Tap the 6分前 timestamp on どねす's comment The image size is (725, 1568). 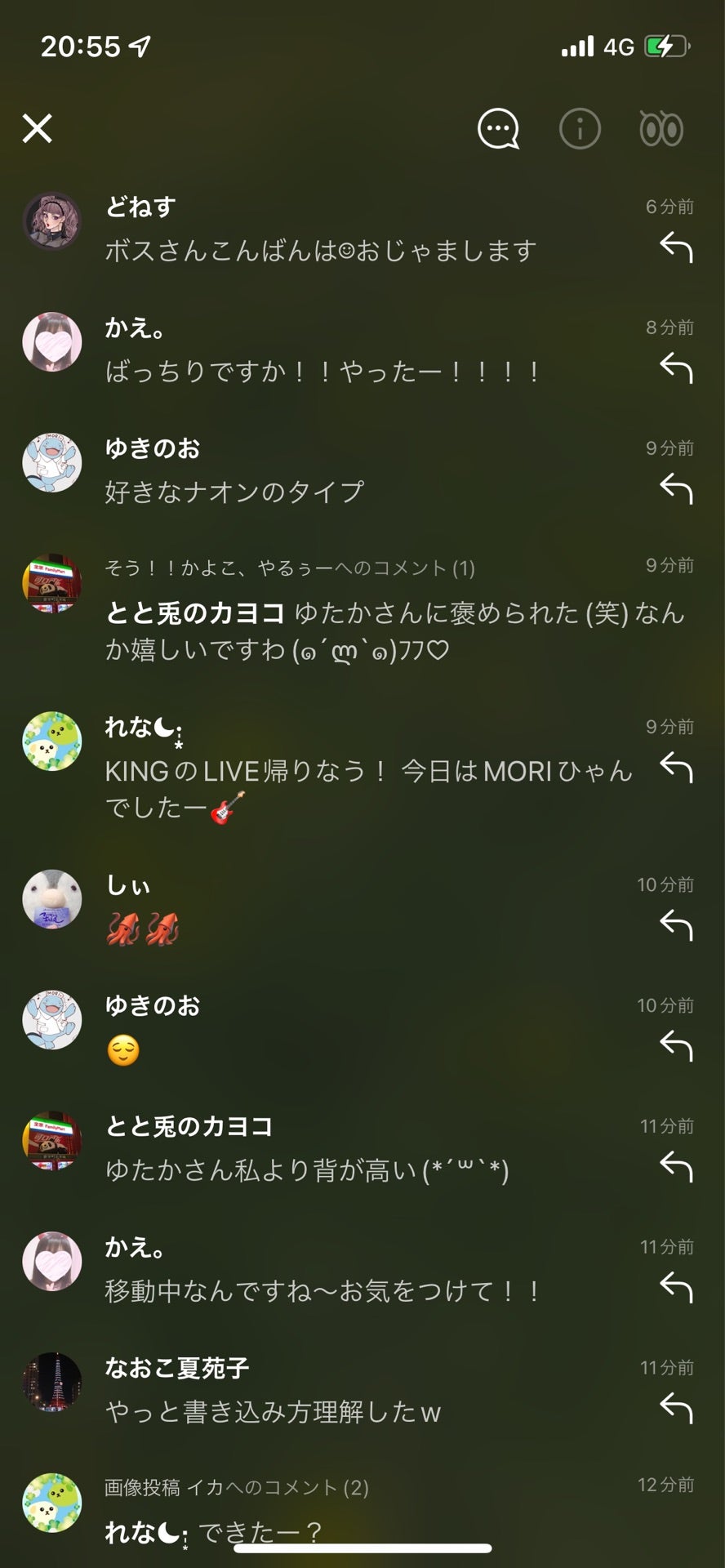pos(669,207)
